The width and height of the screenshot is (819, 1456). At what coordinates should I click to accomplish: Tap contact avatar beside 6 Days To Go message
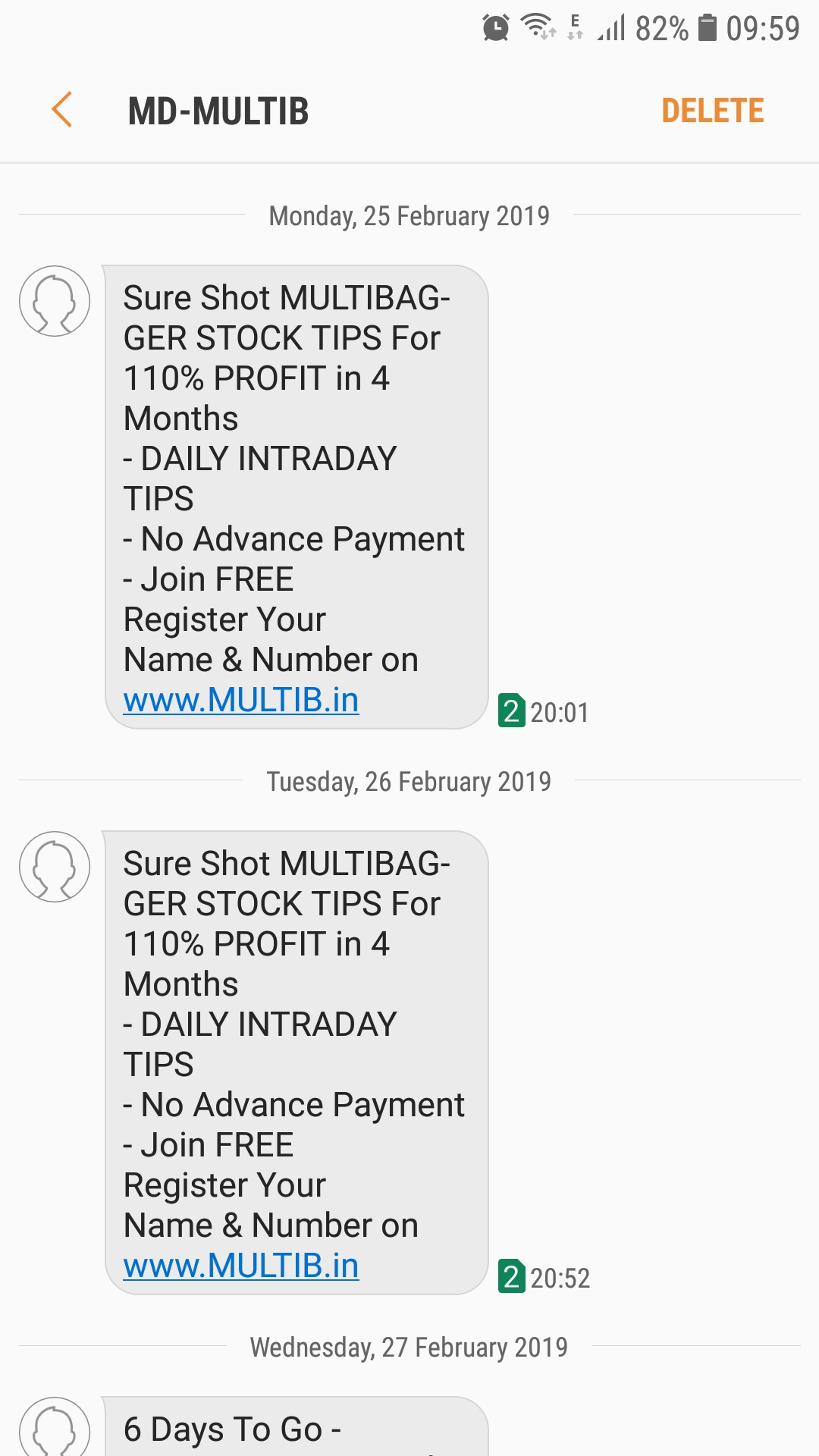point(55,1427)
